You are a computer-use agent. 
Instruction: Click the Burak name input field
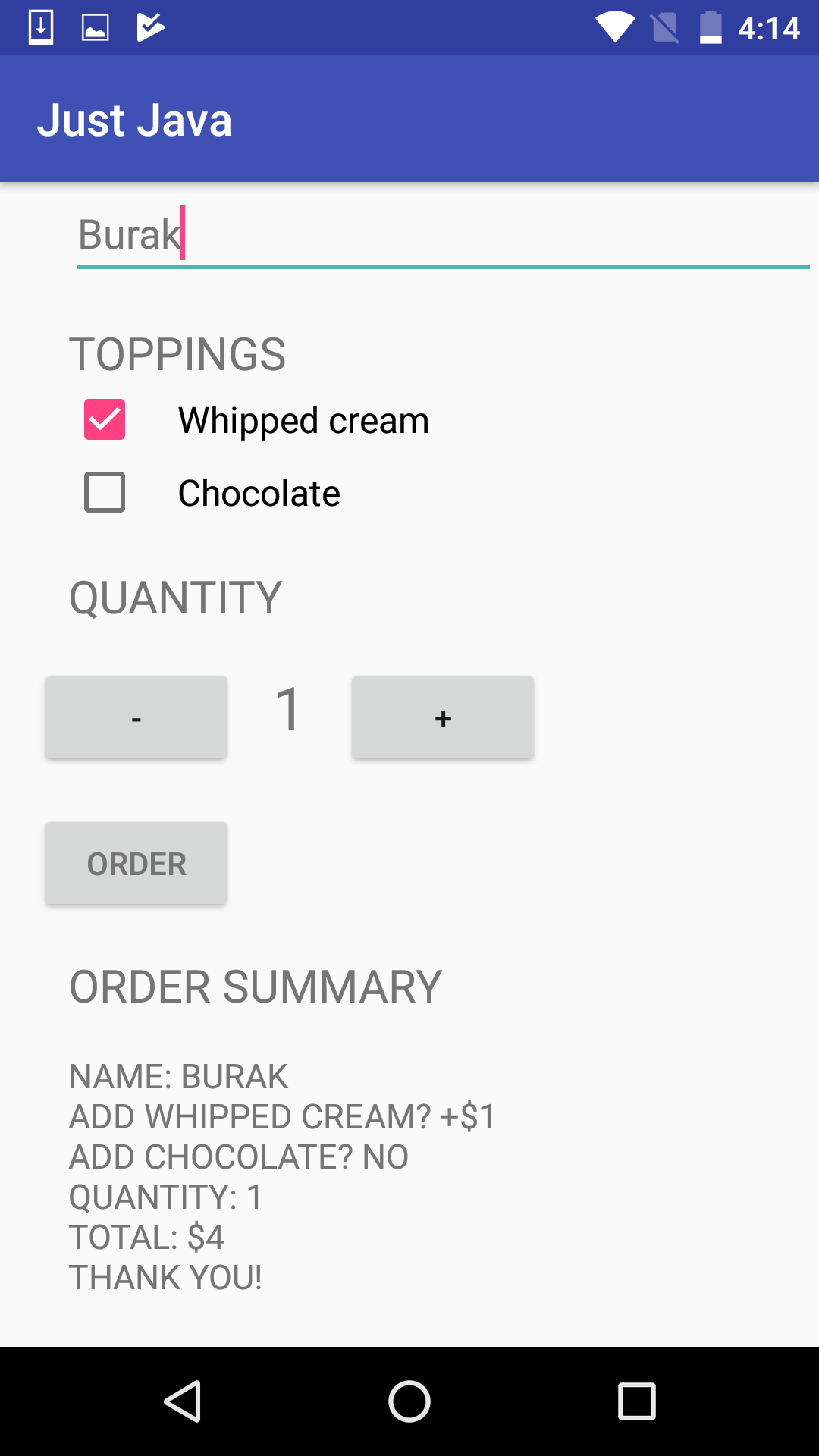point(303,235)
